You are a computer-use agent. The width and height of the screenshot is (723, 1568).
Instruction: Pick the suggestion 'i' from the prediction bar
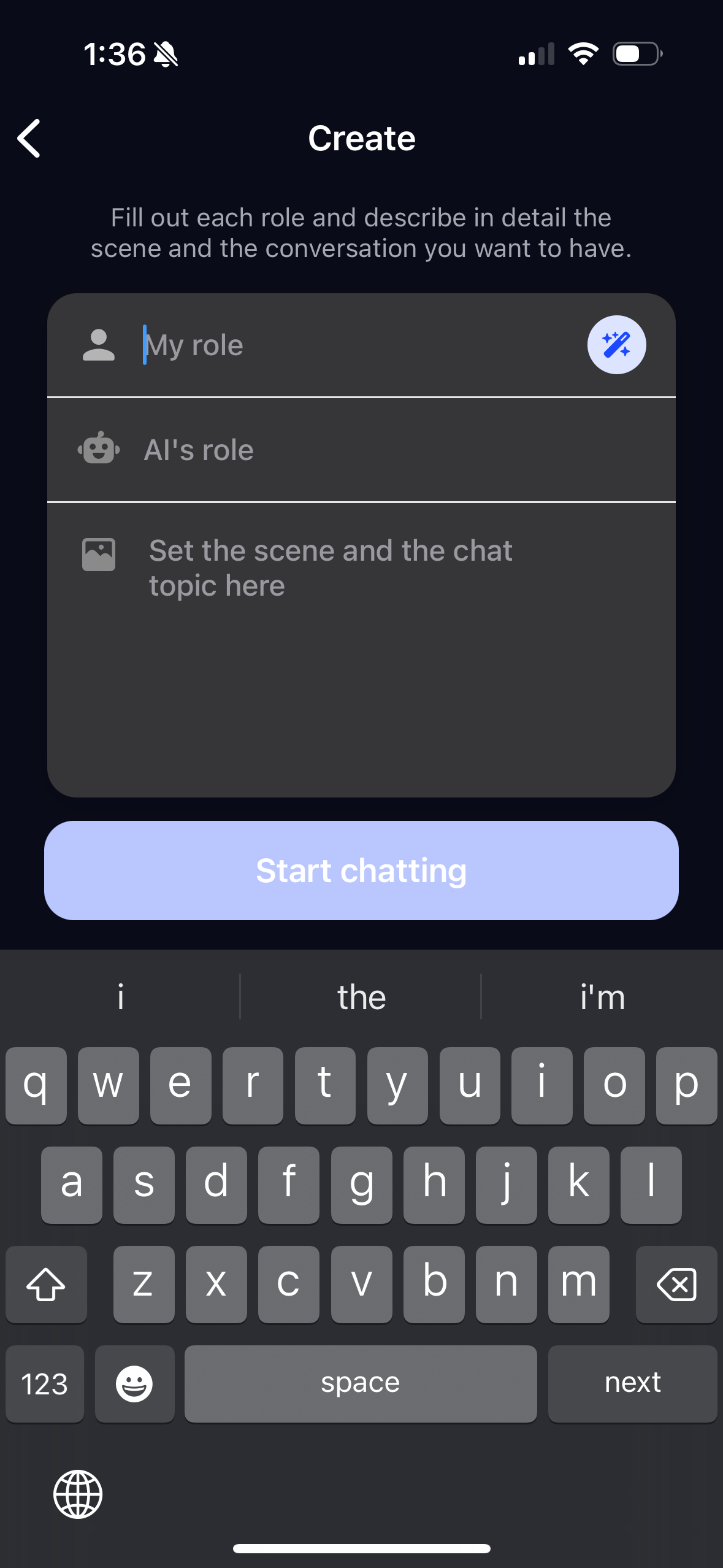[x=120, y=996]
